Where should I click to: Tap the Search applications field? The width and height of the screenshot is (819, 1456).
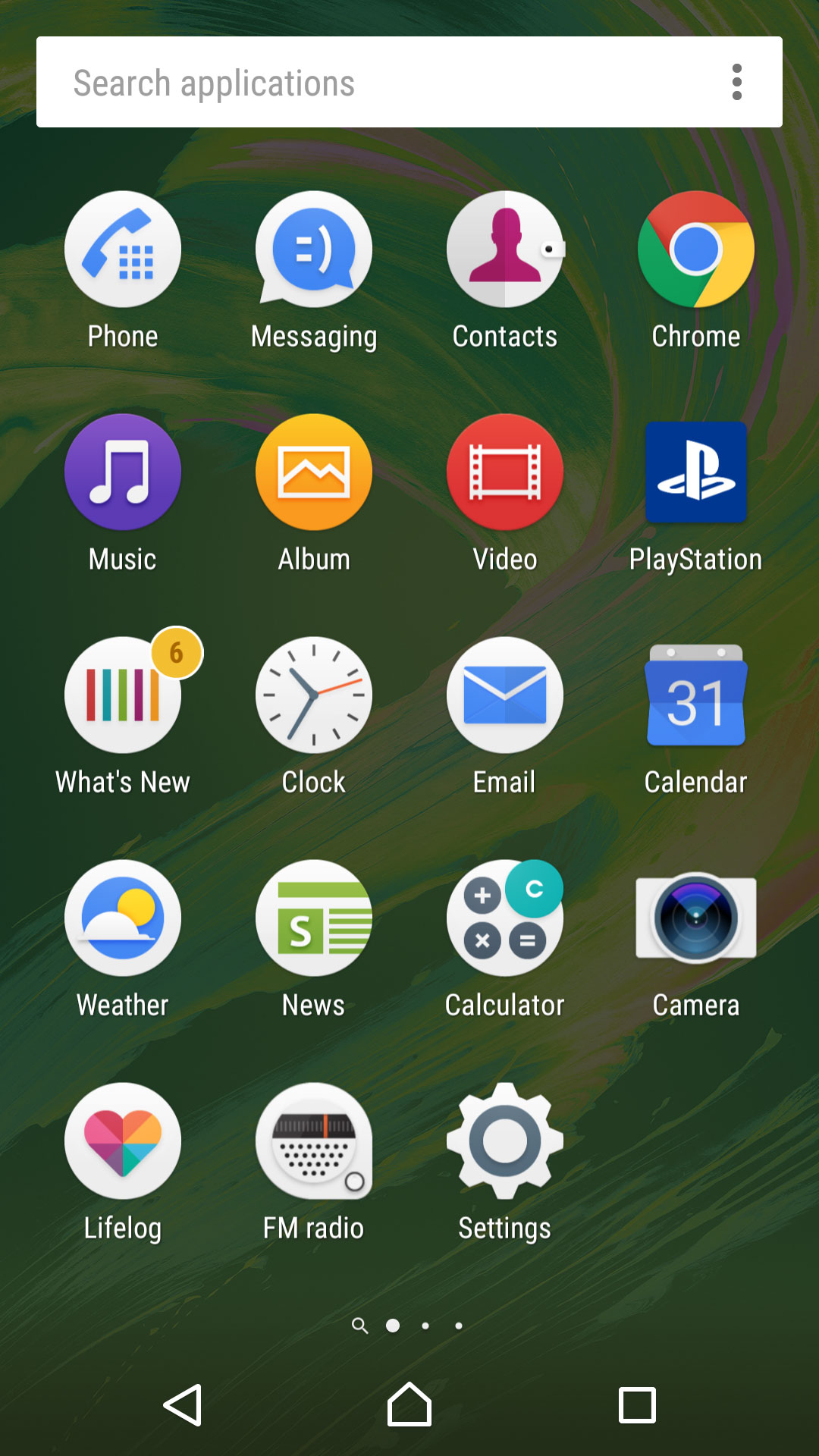409,82
